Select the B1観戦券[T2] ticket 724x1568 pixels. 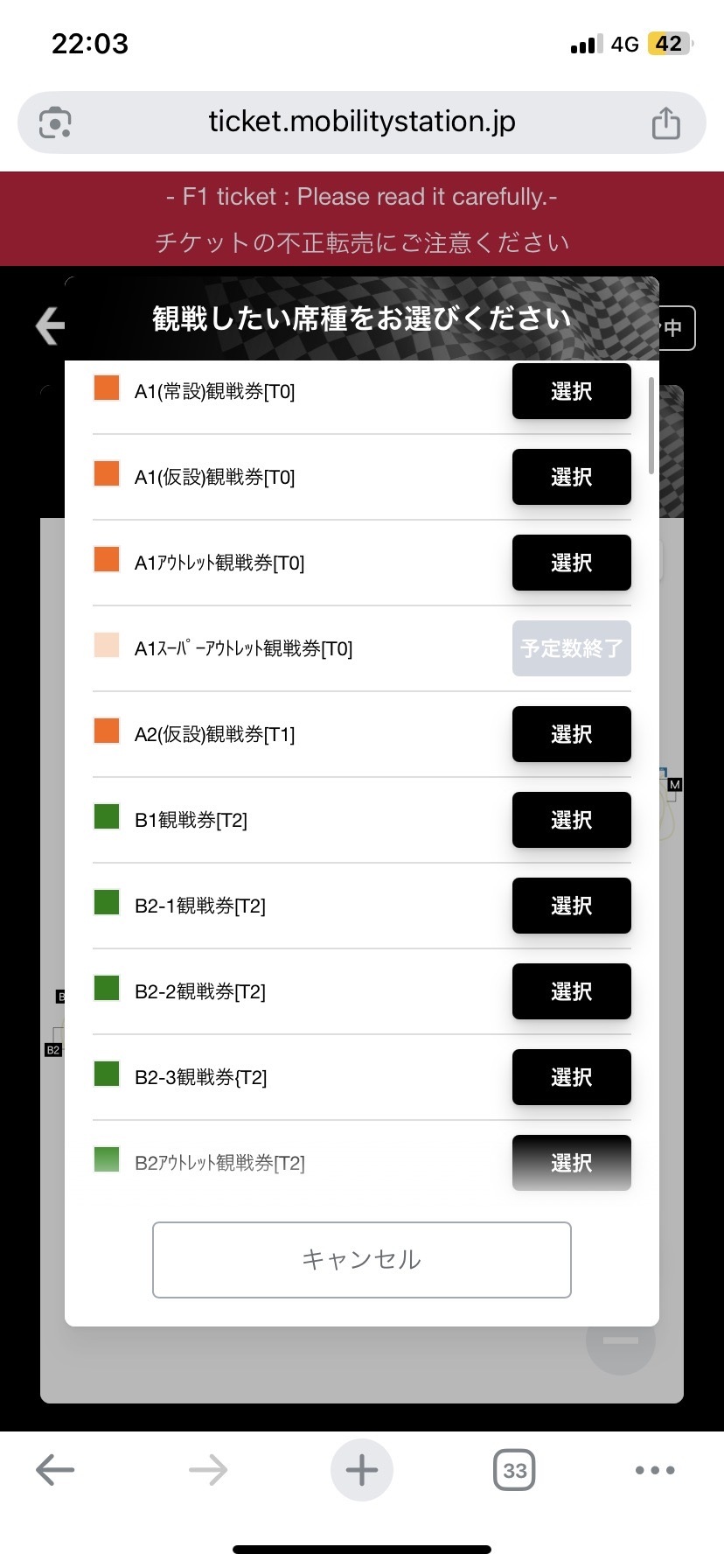tap(571, 820)
